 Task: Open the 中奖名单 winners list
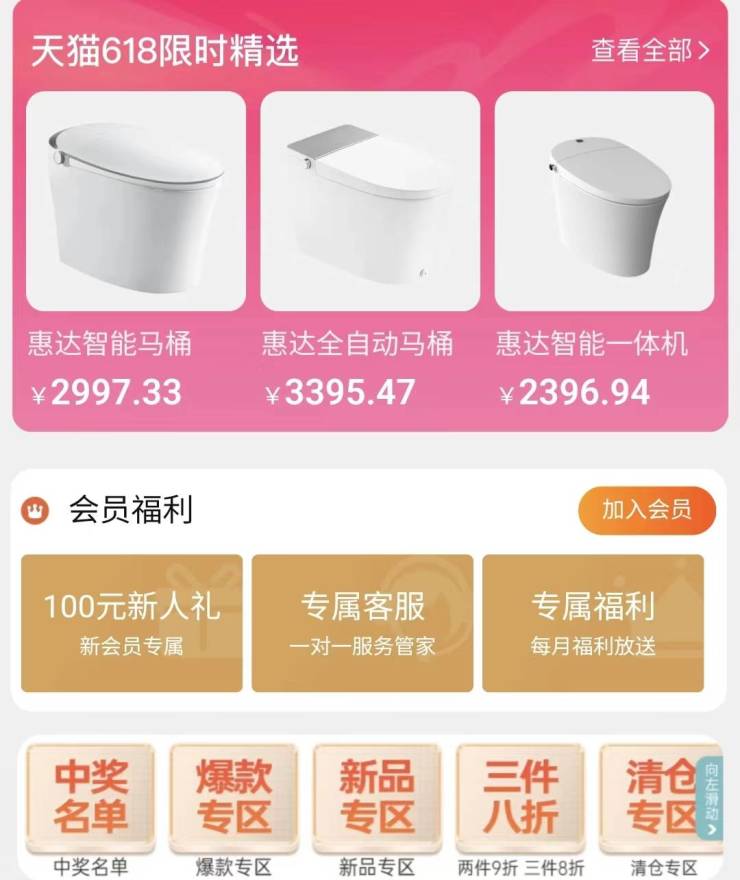coord(90,798)
